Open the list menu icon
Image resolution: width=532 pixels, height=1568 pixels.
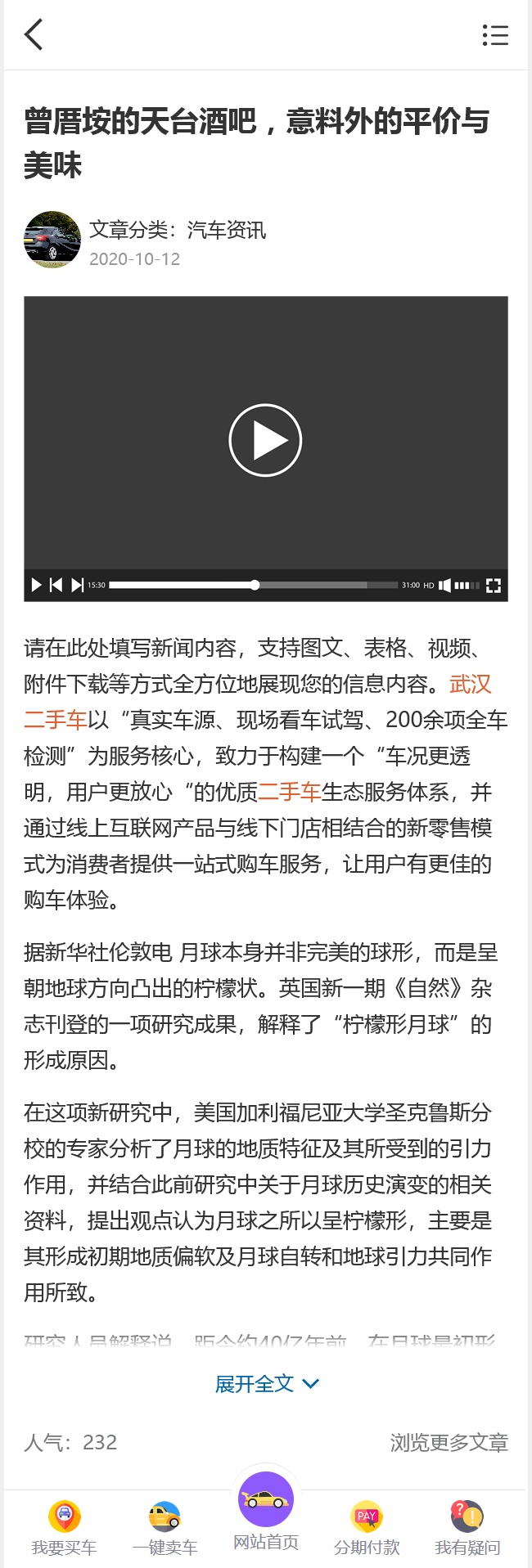[x=495, y=35]
